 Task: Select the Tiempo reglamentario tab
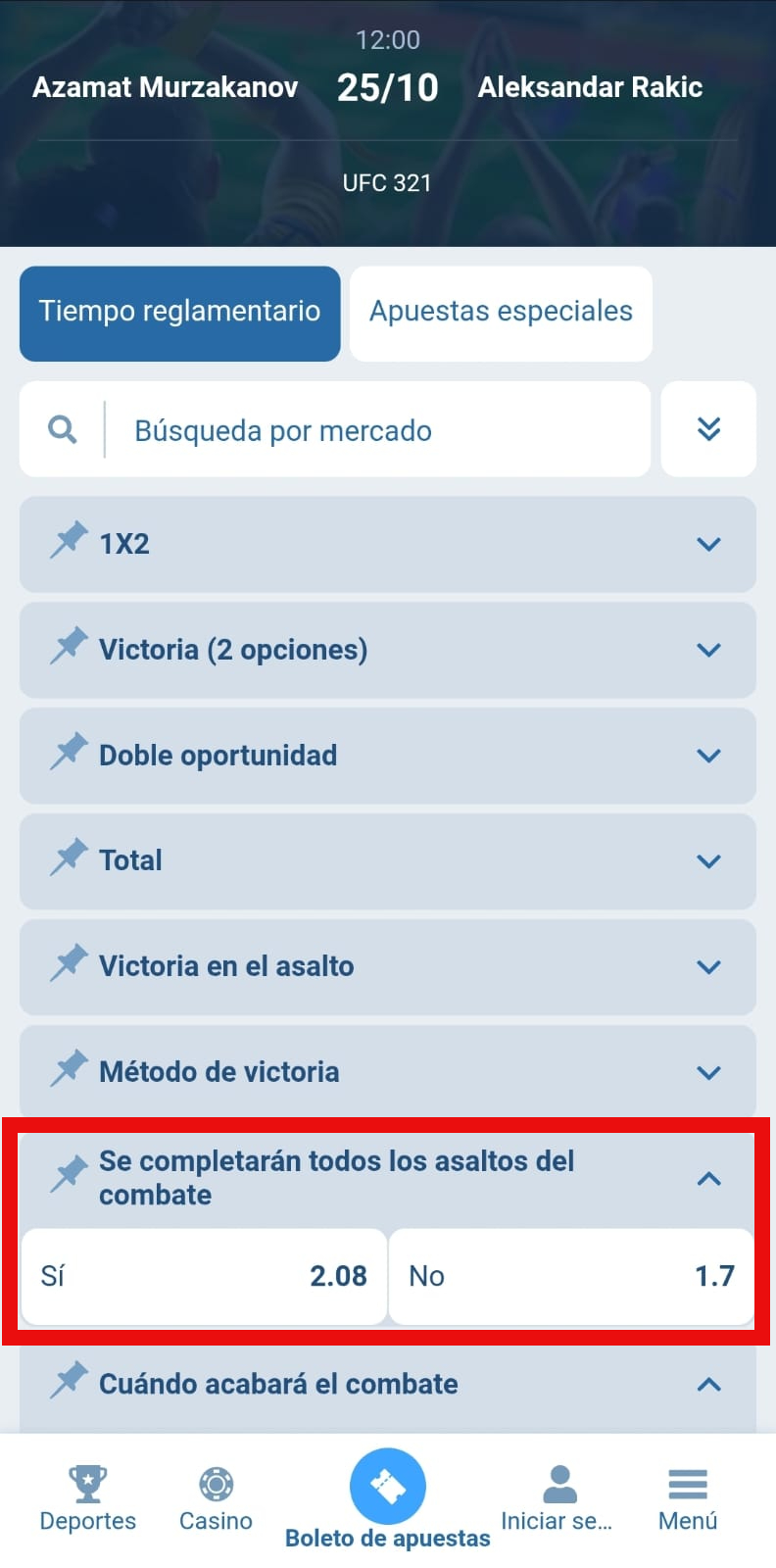[x=179, y=312]
